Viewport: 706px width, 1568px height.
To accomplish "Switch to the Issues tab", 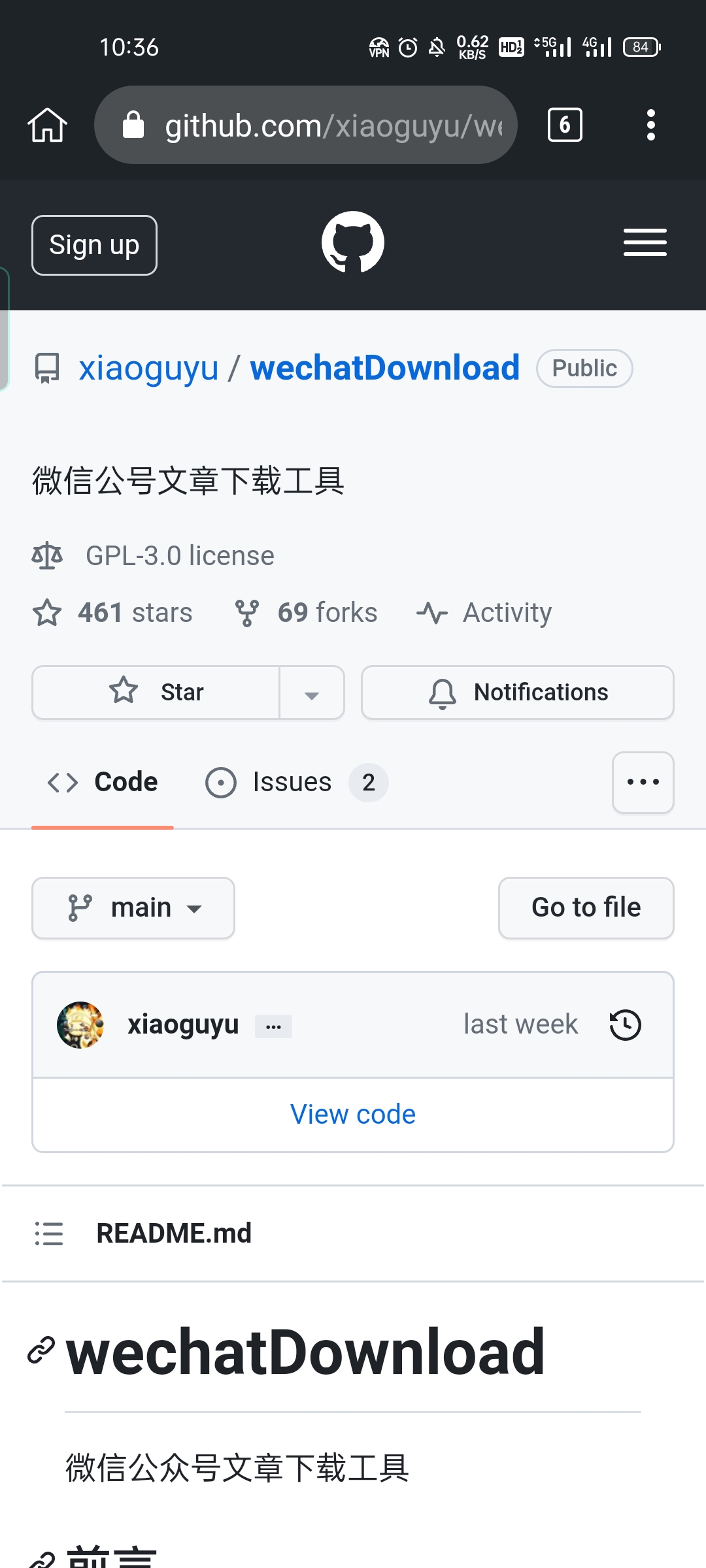I will coord(297,782).
